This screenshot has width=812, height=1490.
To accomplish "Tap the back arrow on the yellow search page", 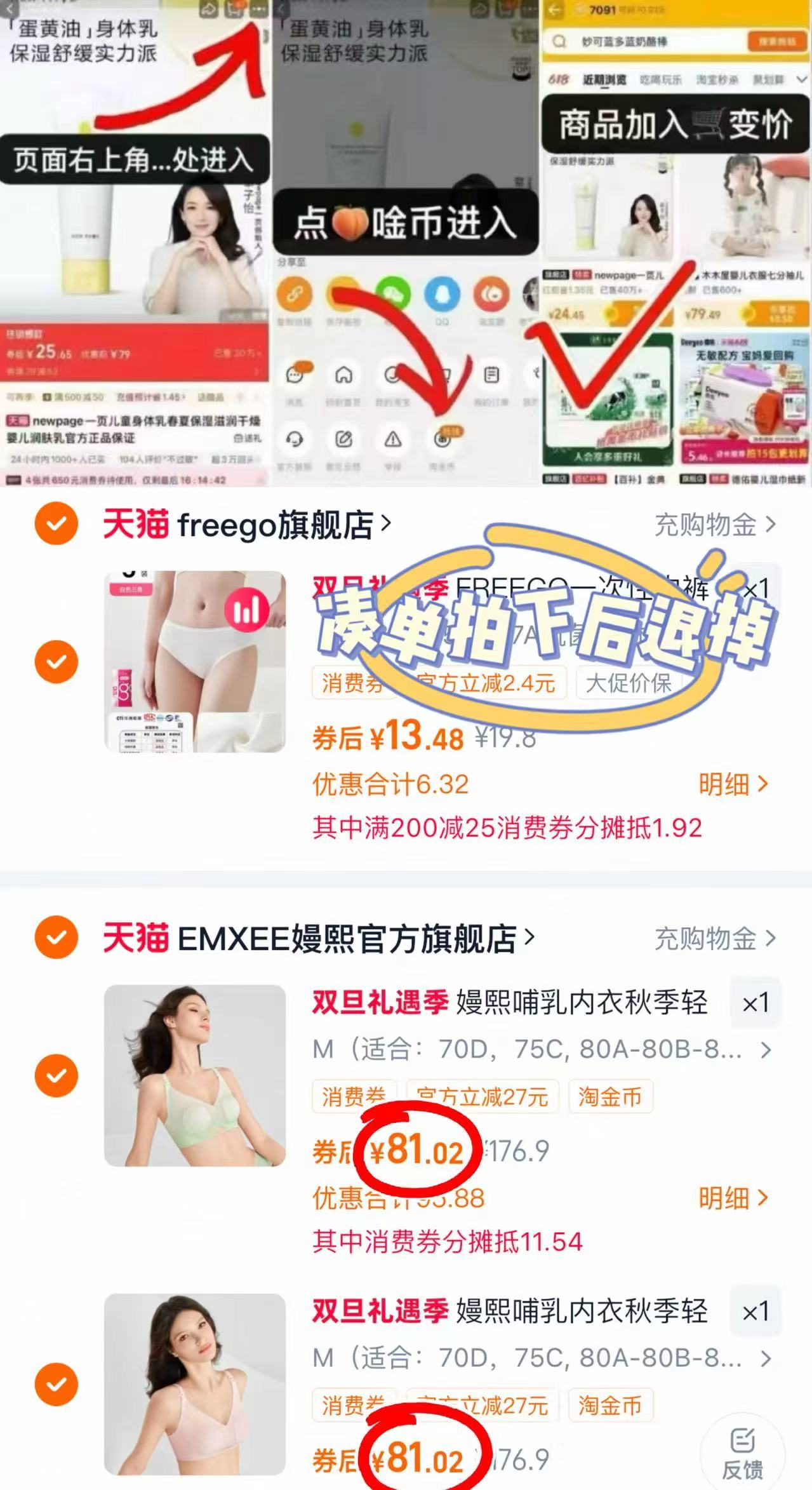I will (554, 10).
